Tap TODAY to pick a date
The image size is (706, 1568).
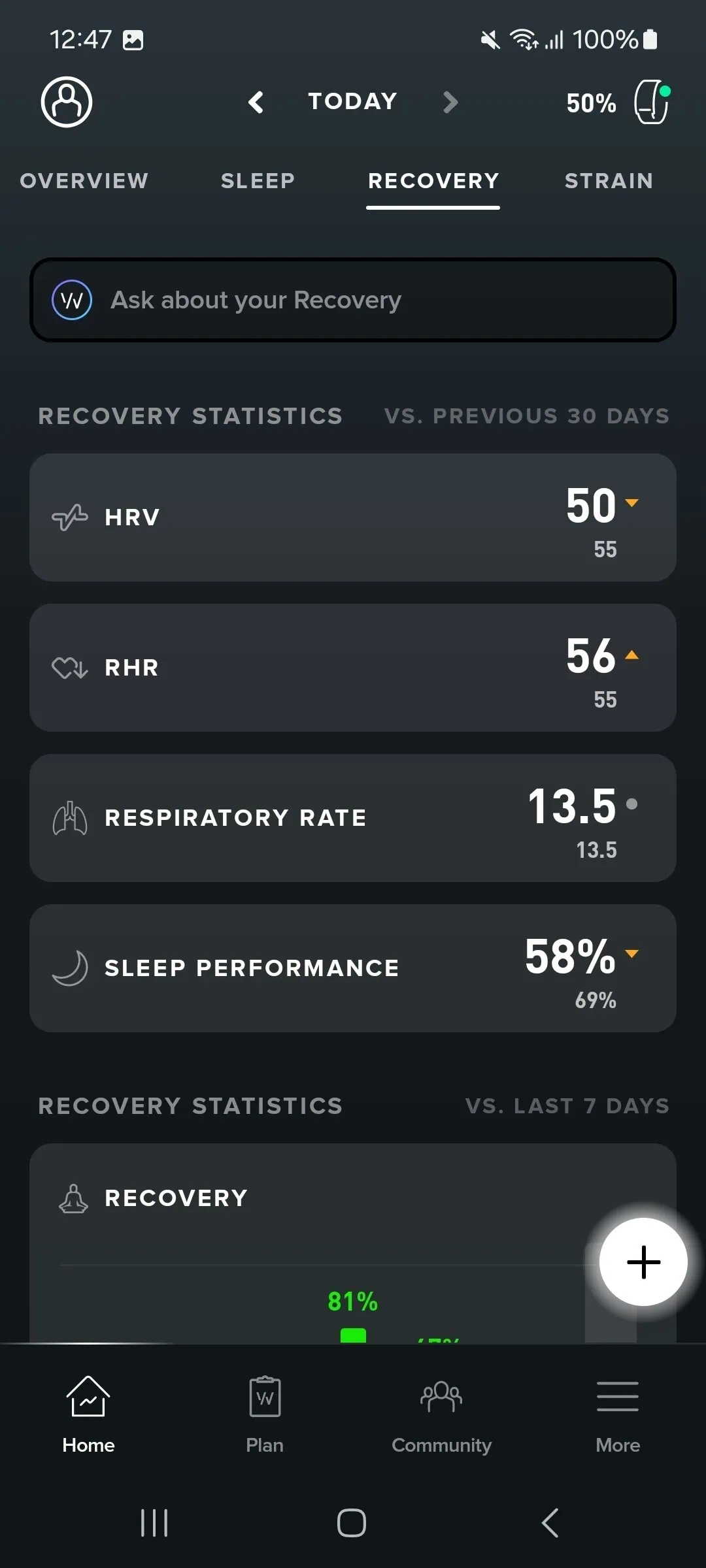tap(353, 101)
